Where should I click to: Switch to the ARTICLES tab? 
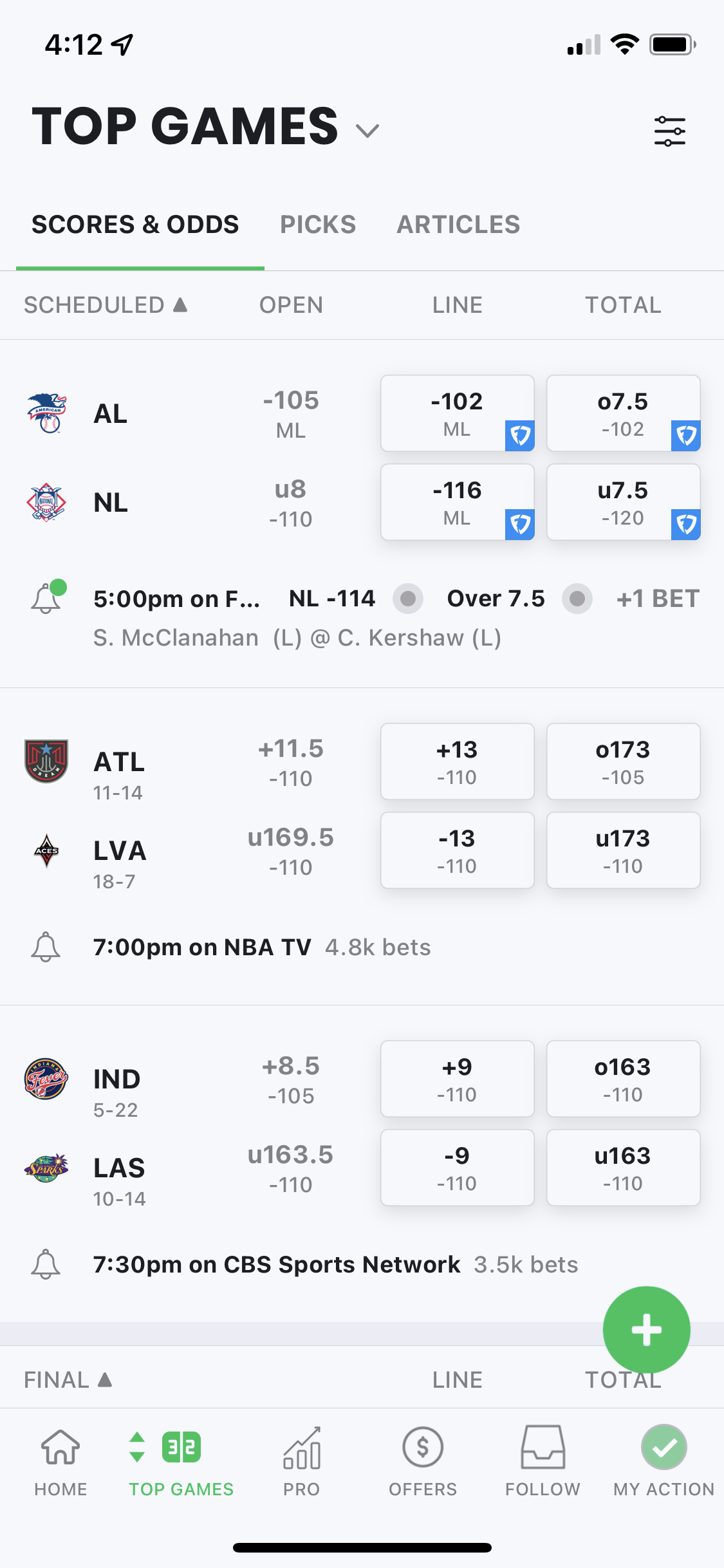[458, 225]
